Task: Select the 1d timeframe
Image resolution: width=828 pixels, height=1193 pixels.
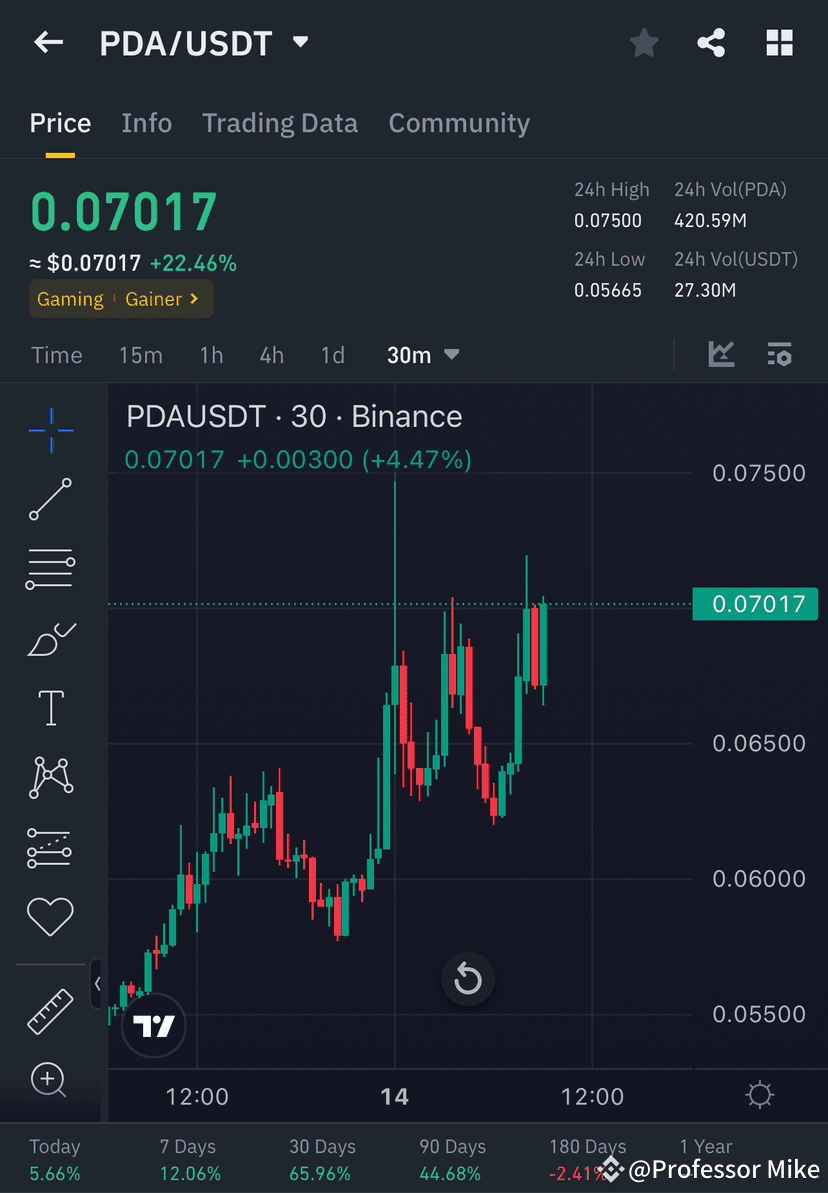Action: click(332, 354)
